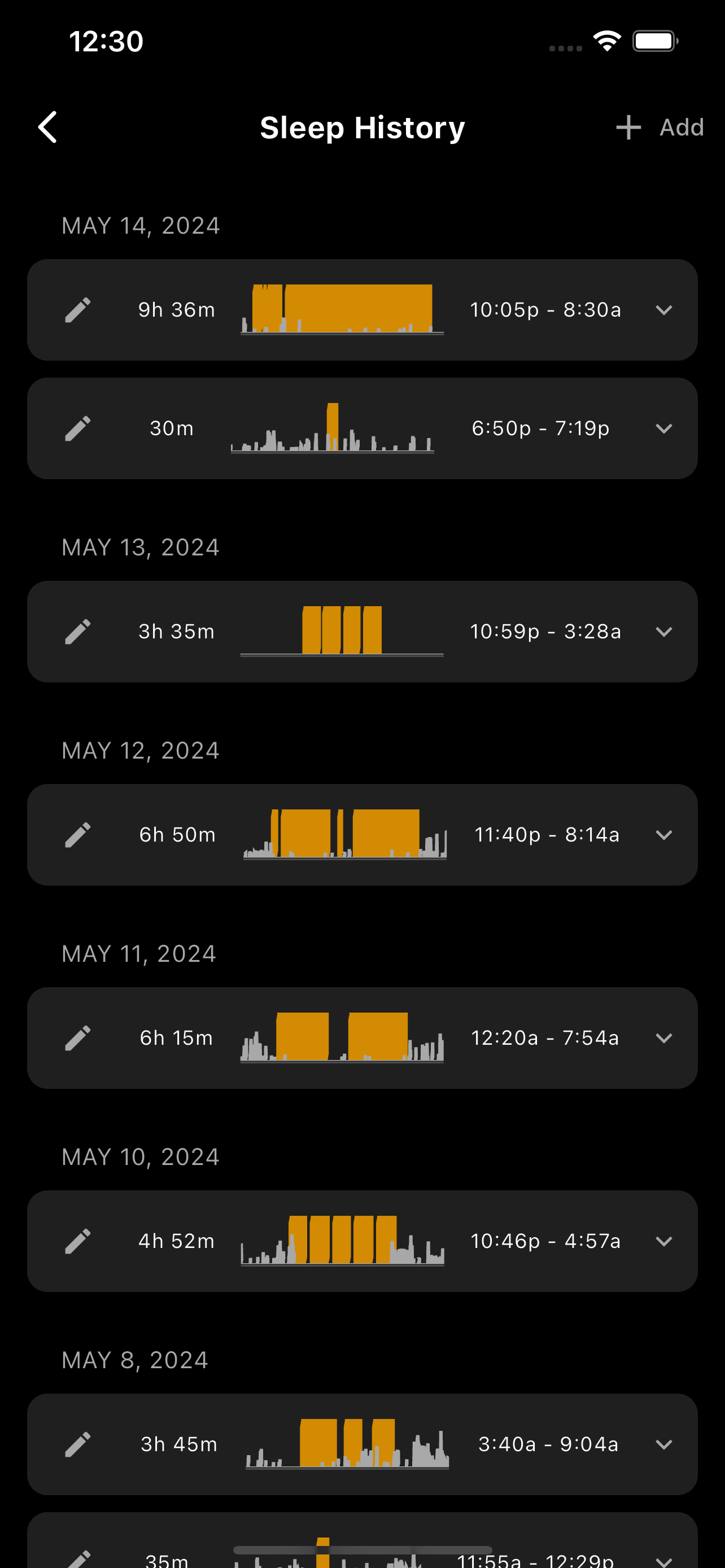Edit the 9h 36m sleep entry
This screenshot has height=1568, width=725.
pyautogui.click(x=78, y=310)
